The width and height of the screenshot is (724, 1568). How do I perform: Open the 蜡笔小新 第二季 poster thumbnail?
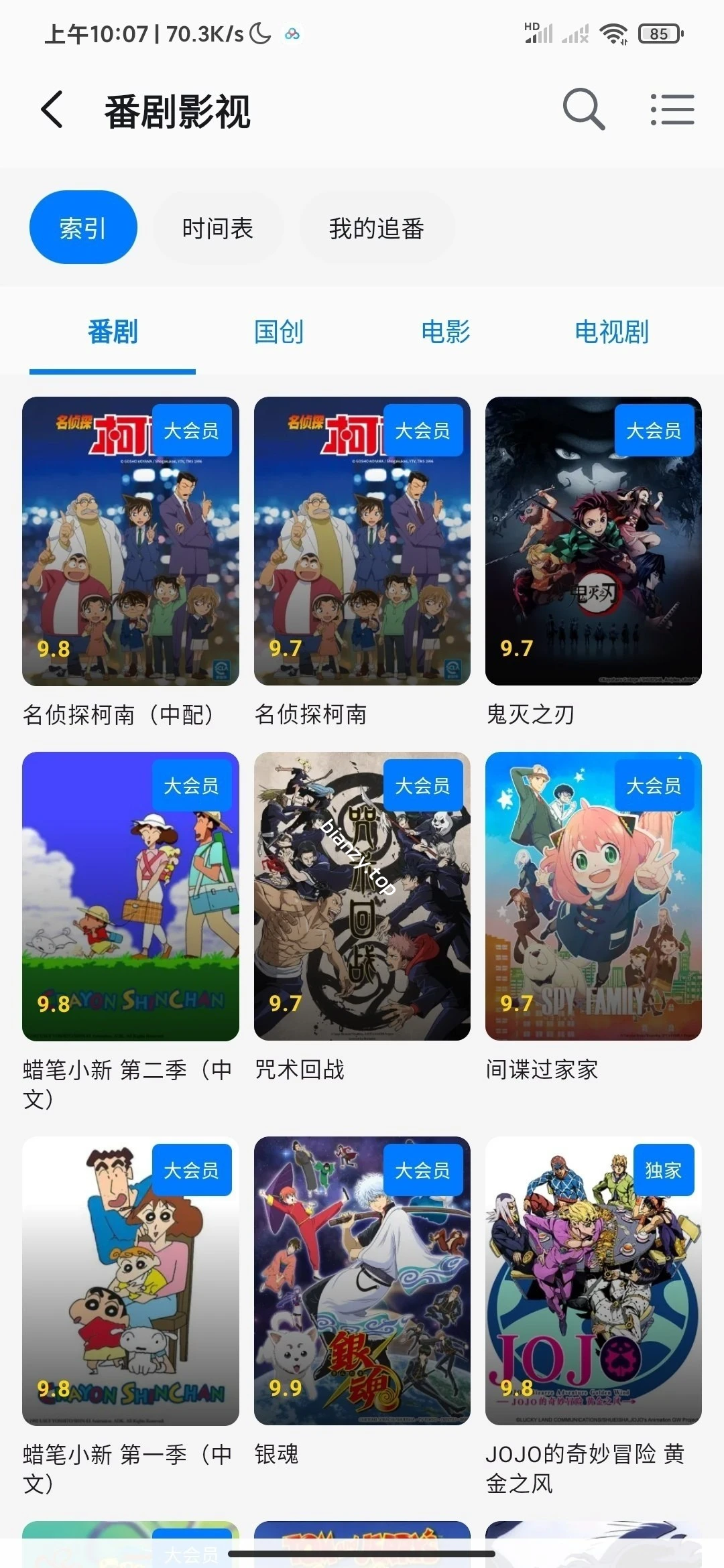pyautogui.click(x=129, y=896)
